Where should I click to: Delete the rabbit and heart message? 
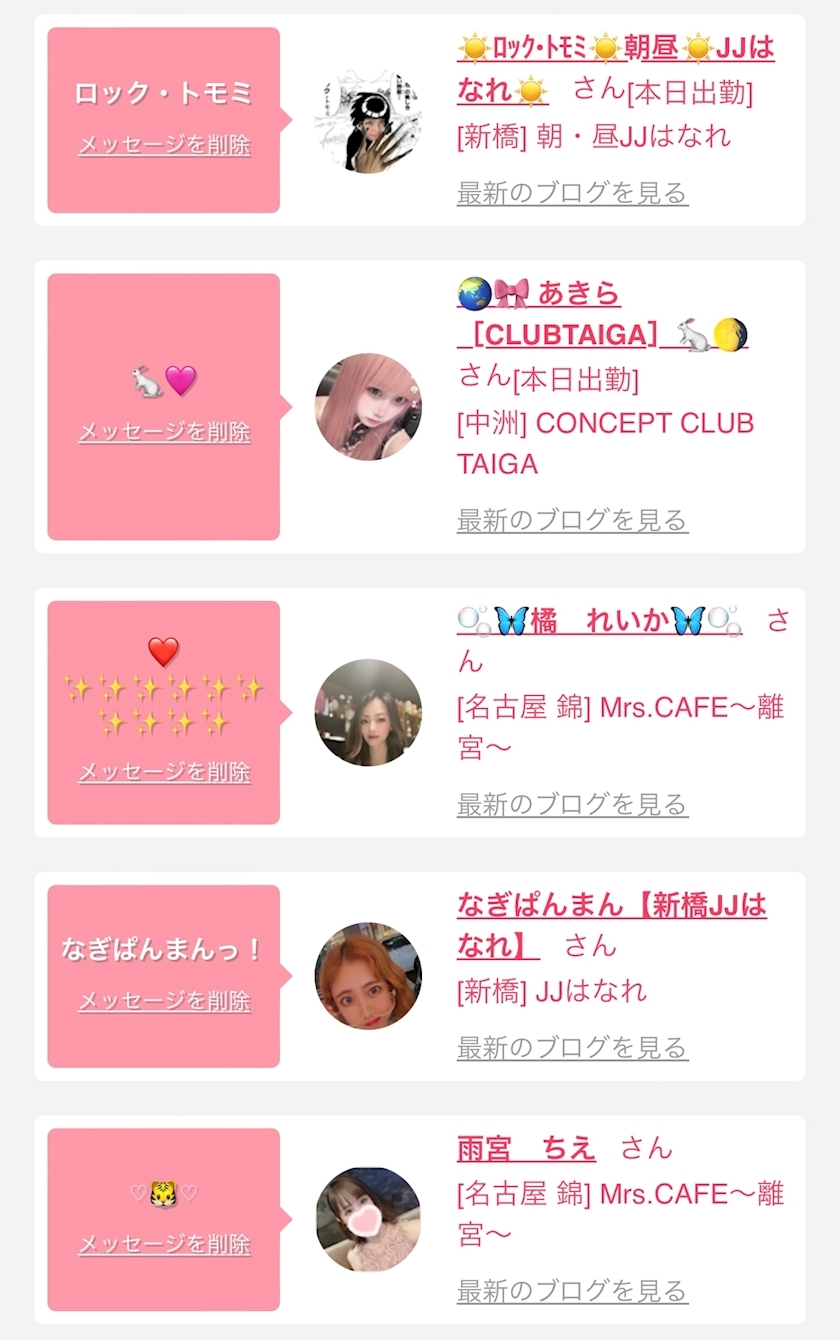(x=164, y=432)
